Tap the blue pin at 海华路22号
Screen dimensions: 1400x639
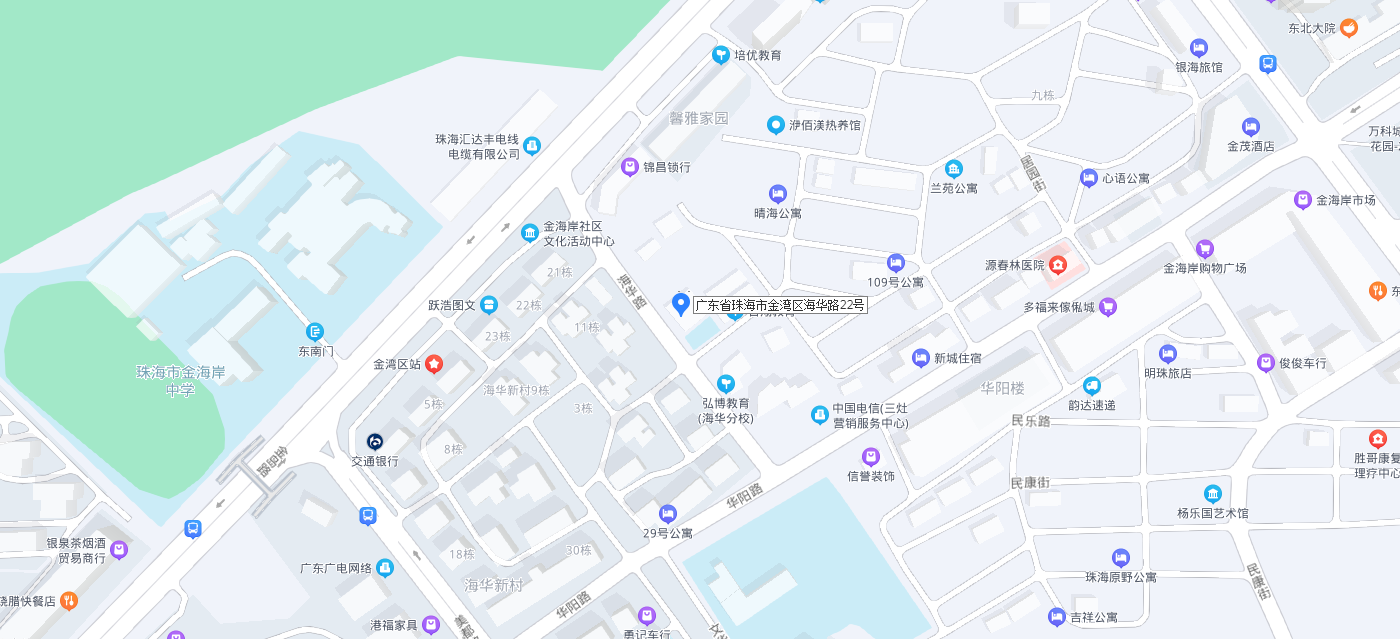tap(681, 304)
